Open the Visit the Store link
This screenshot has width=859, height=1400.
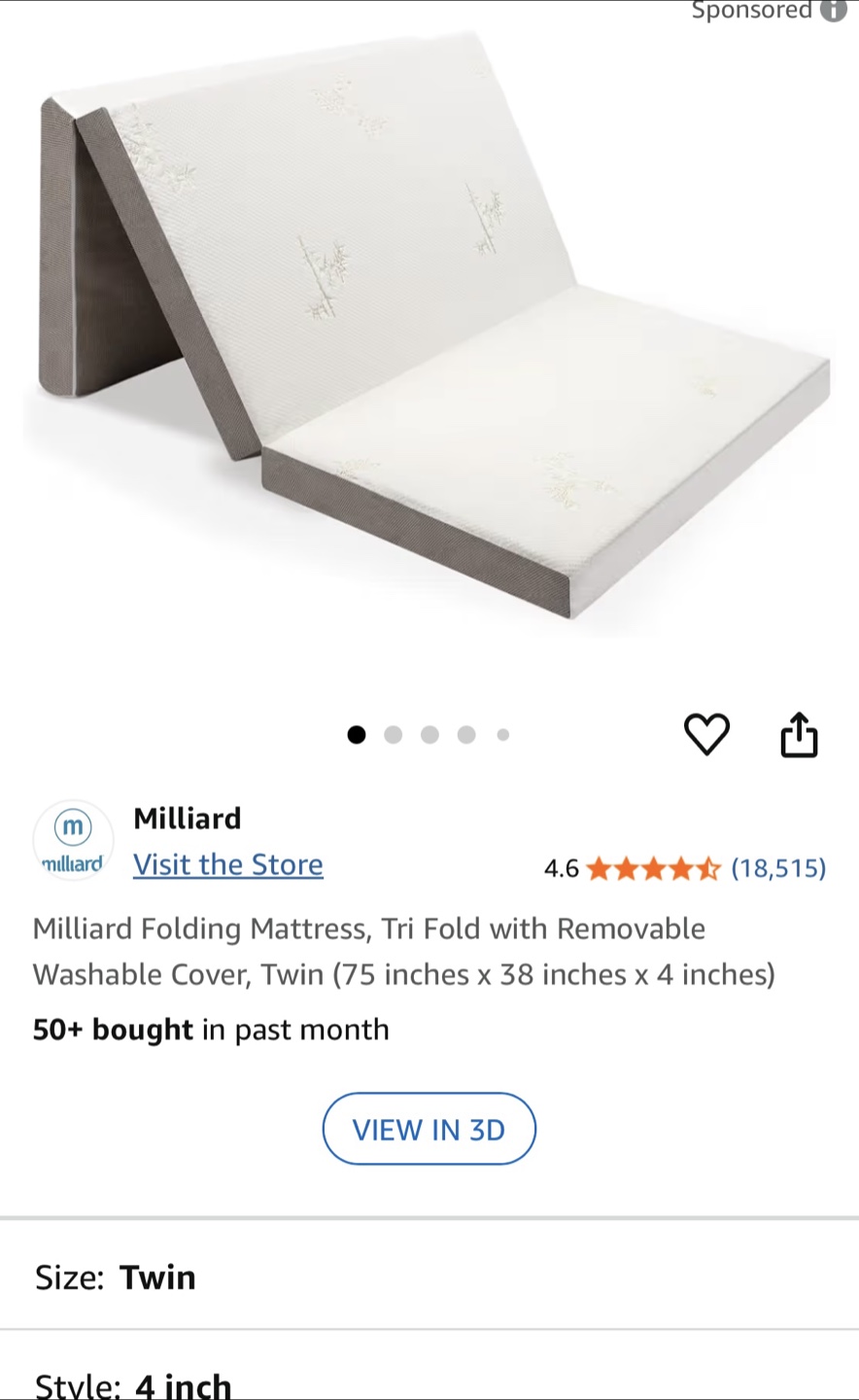pos(228,864)
